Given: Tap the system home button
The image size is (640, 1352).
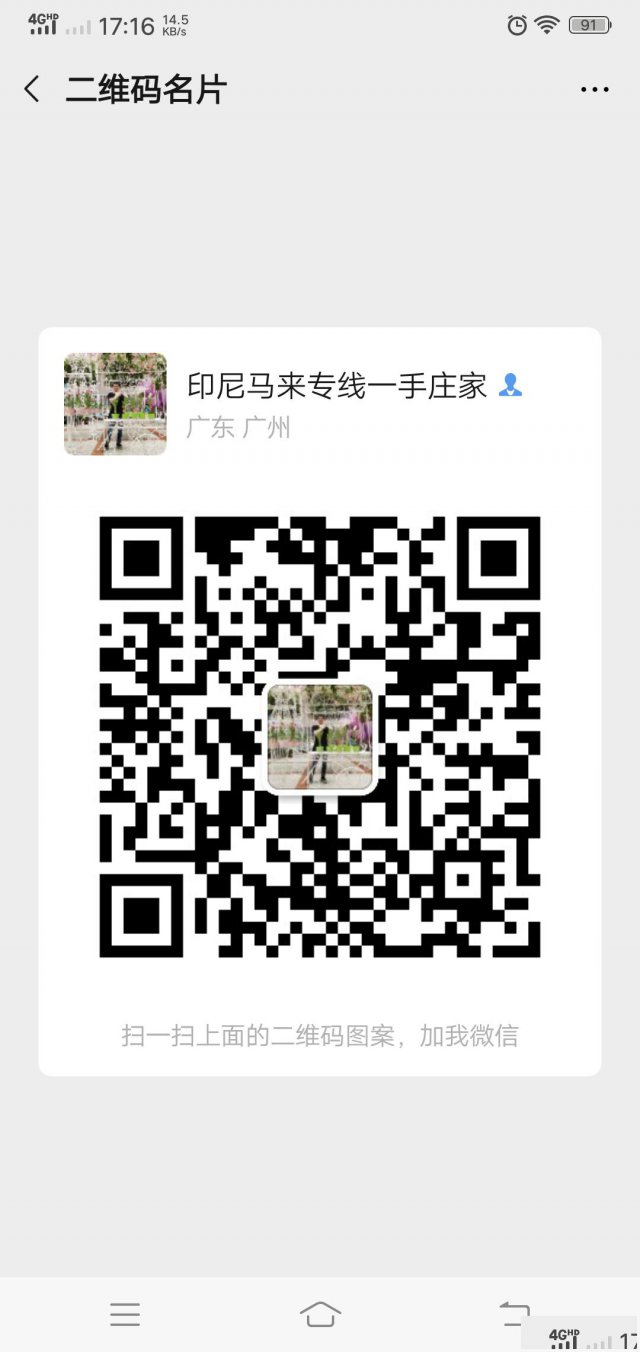Looking at the screenshot, I should pyautogui.click(x=320, y=1313).
